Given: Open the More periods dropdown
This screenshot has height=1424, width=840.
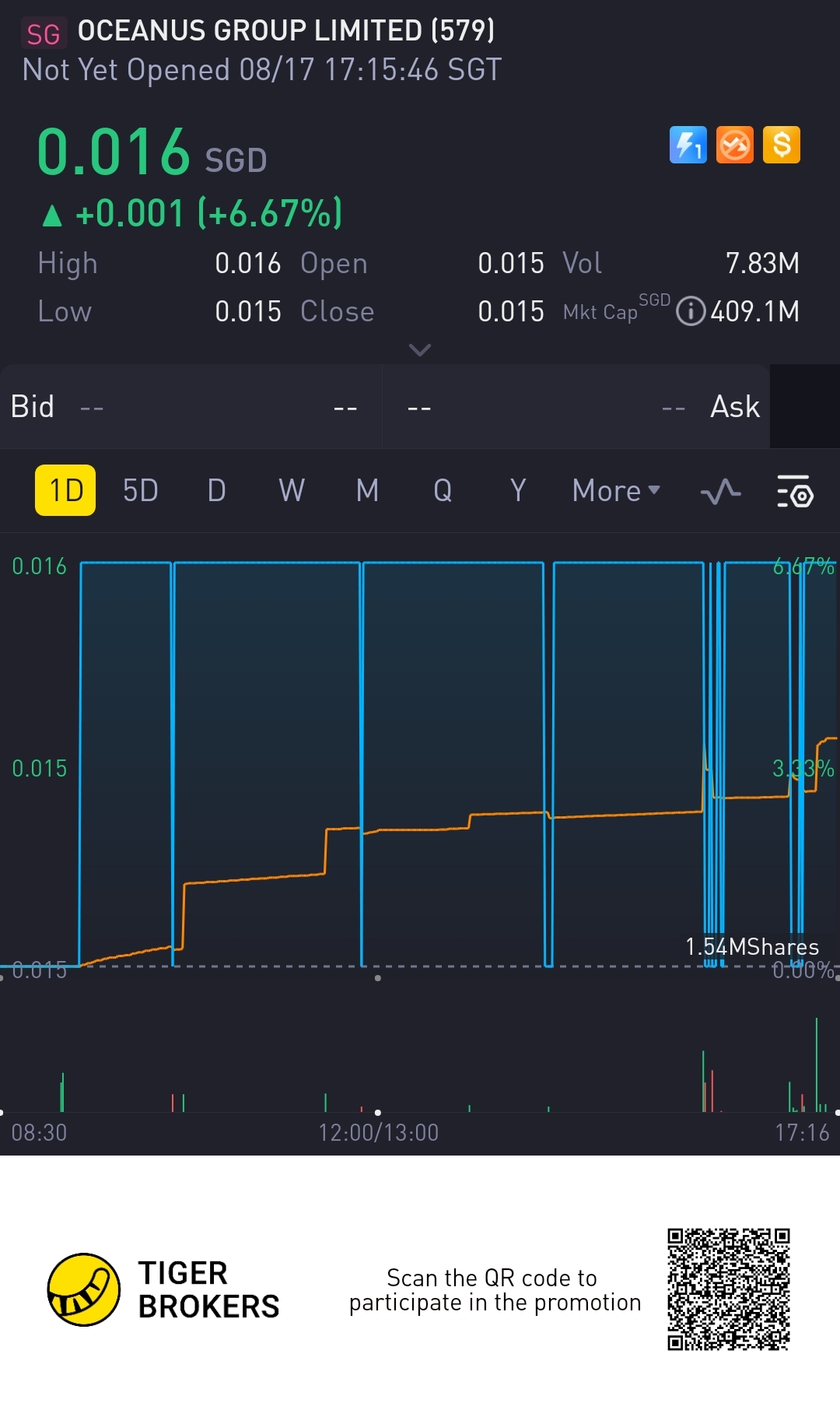Looking at the screenshot, I should (616, 490).
